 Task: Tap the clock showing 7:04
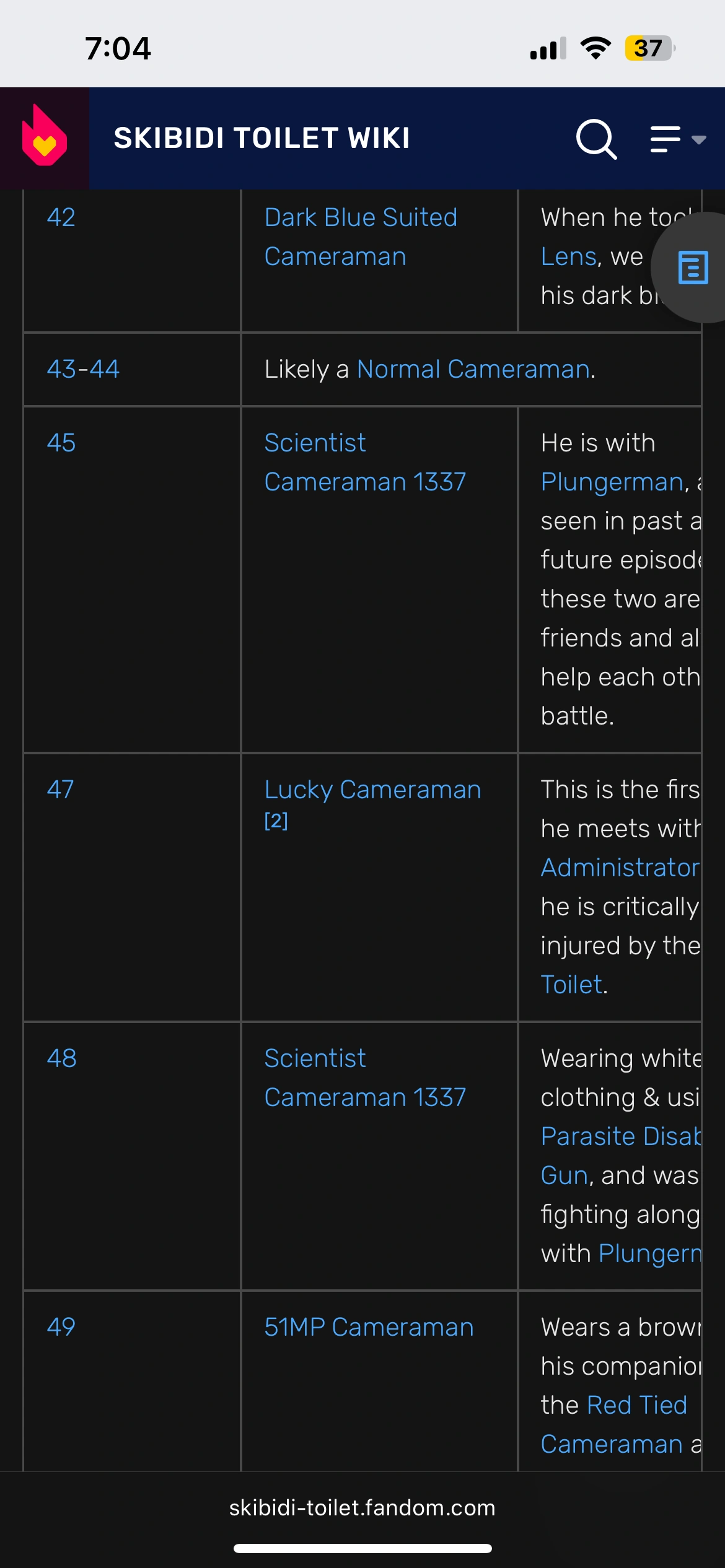[118, 48]
